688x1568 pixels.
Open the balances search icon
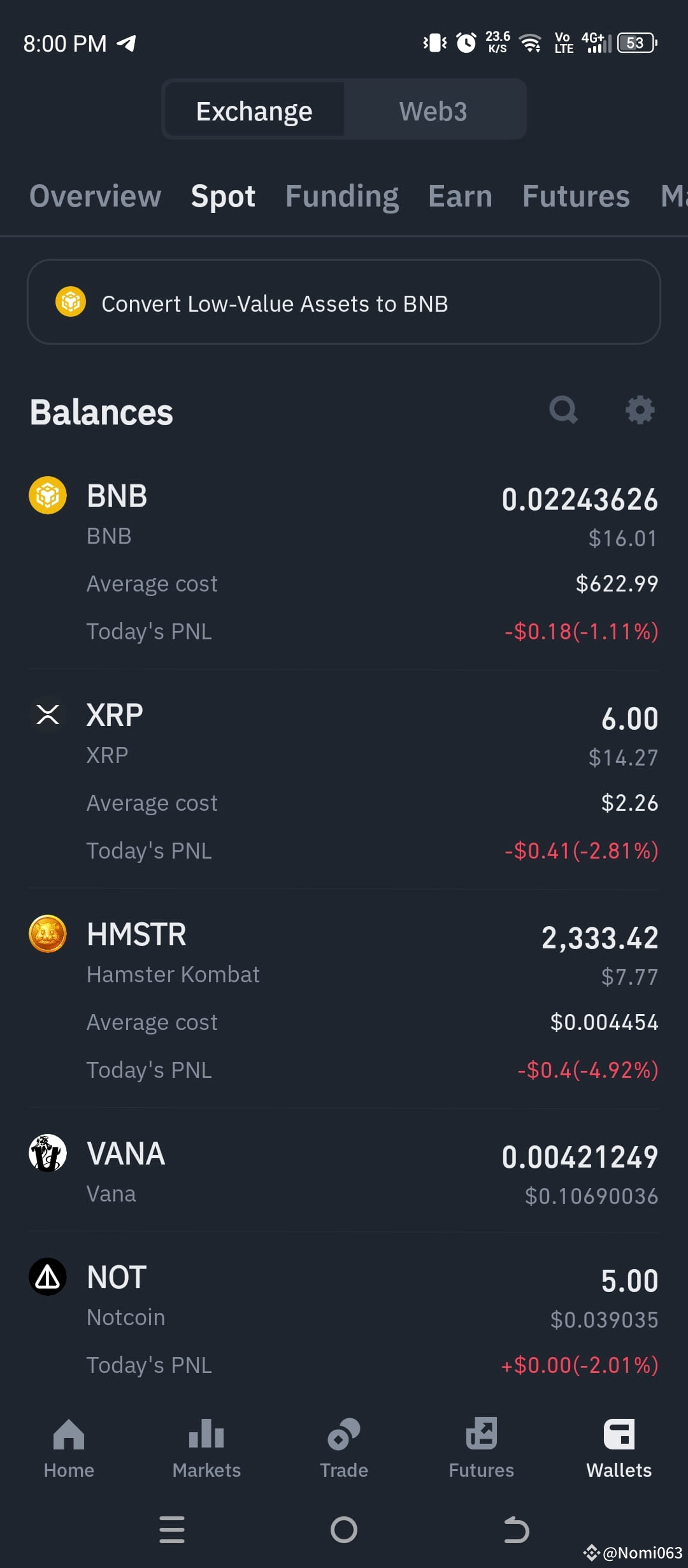(x=564, y=410)
